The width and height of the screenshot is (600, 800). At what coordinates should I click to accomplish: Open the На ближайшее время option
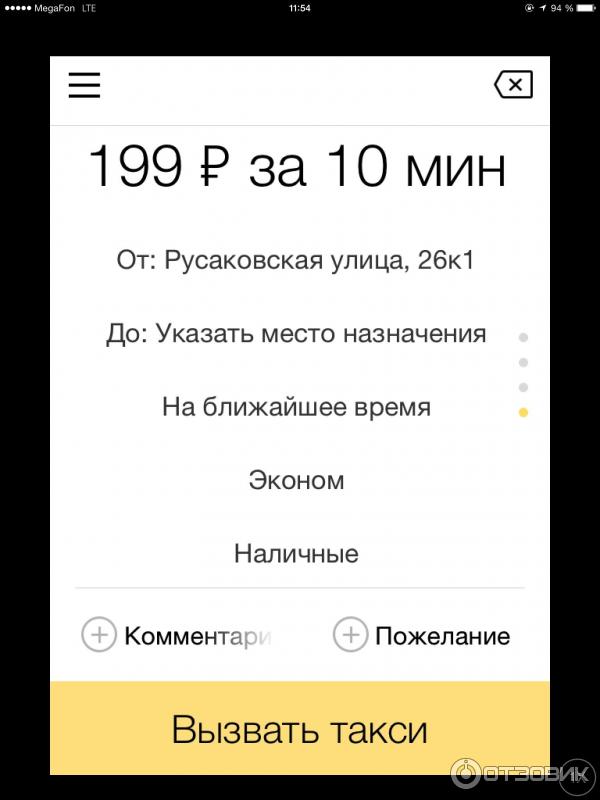click(296, 407)
